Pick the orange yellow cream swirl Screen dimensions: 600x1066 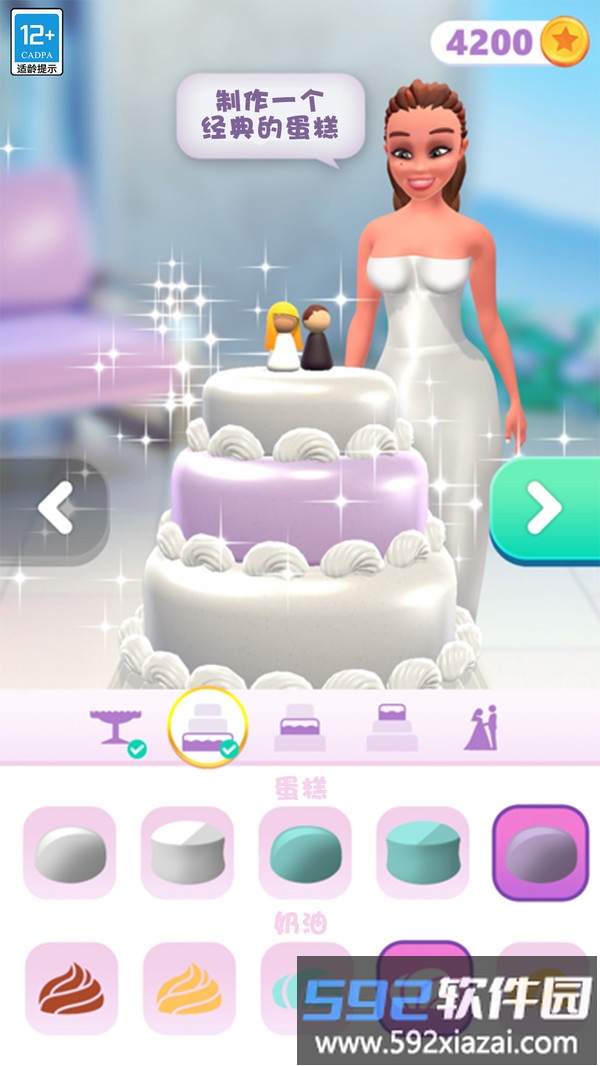point(189,988)
